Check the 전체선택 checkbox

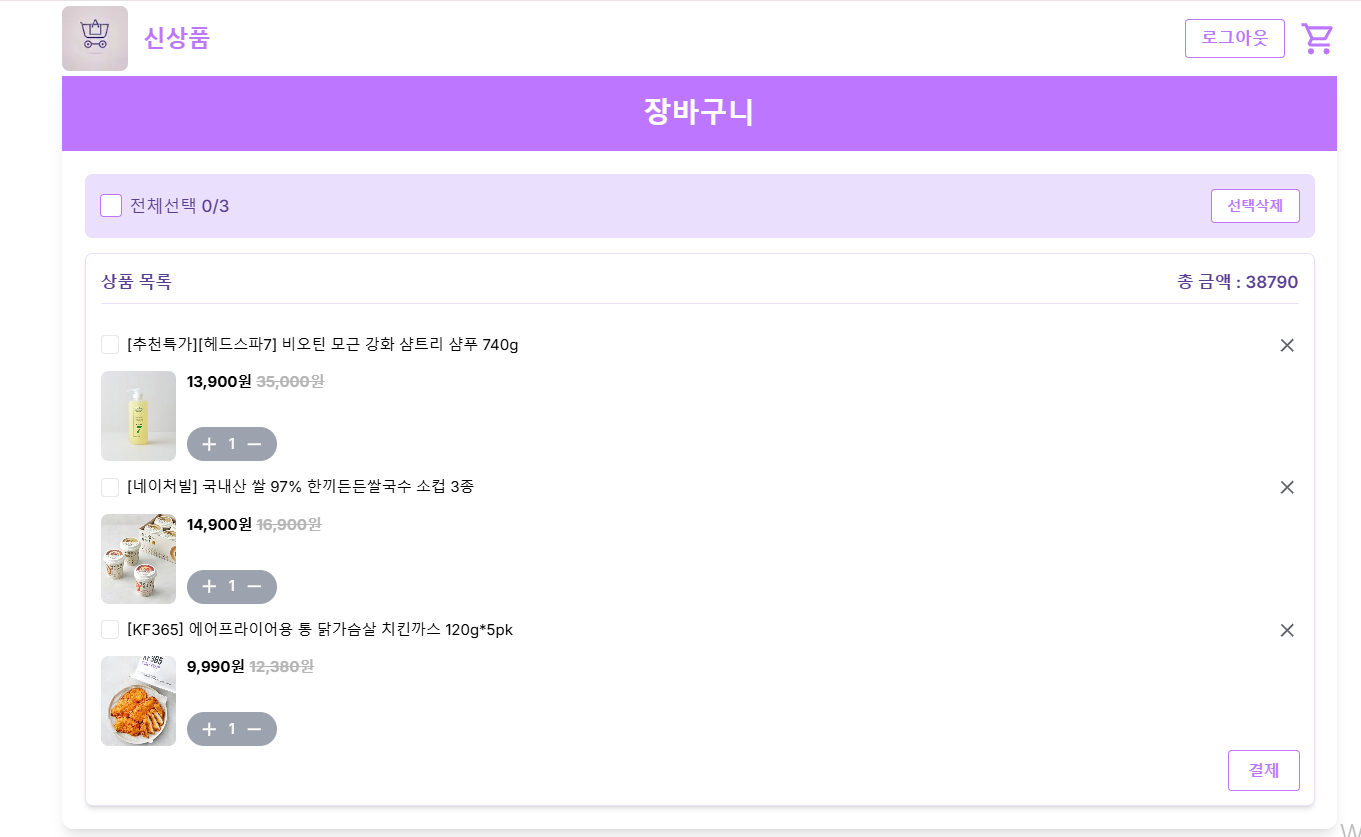[x=111, y=206]
